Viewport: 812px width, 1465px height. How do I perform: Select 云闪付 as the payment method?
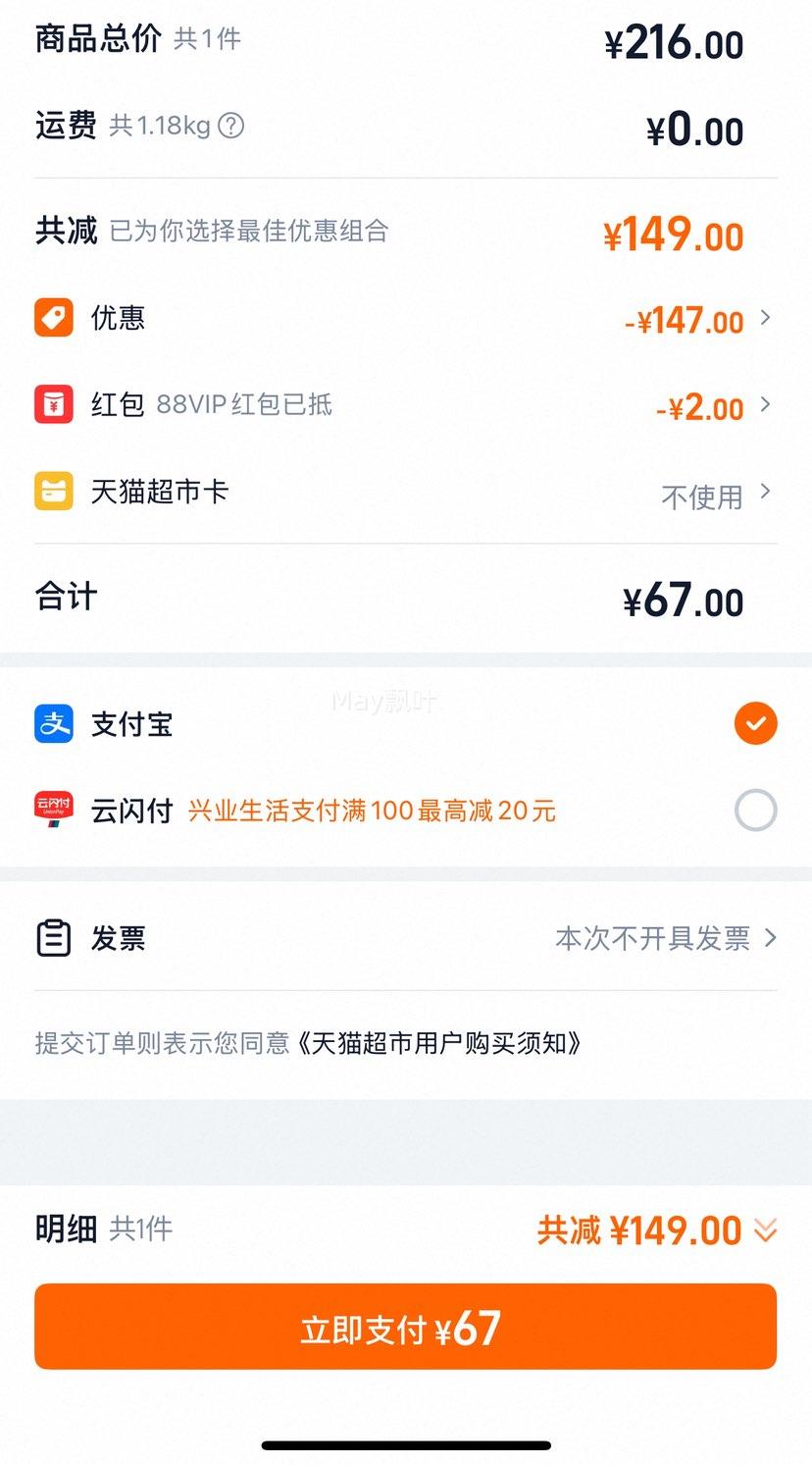406,811
